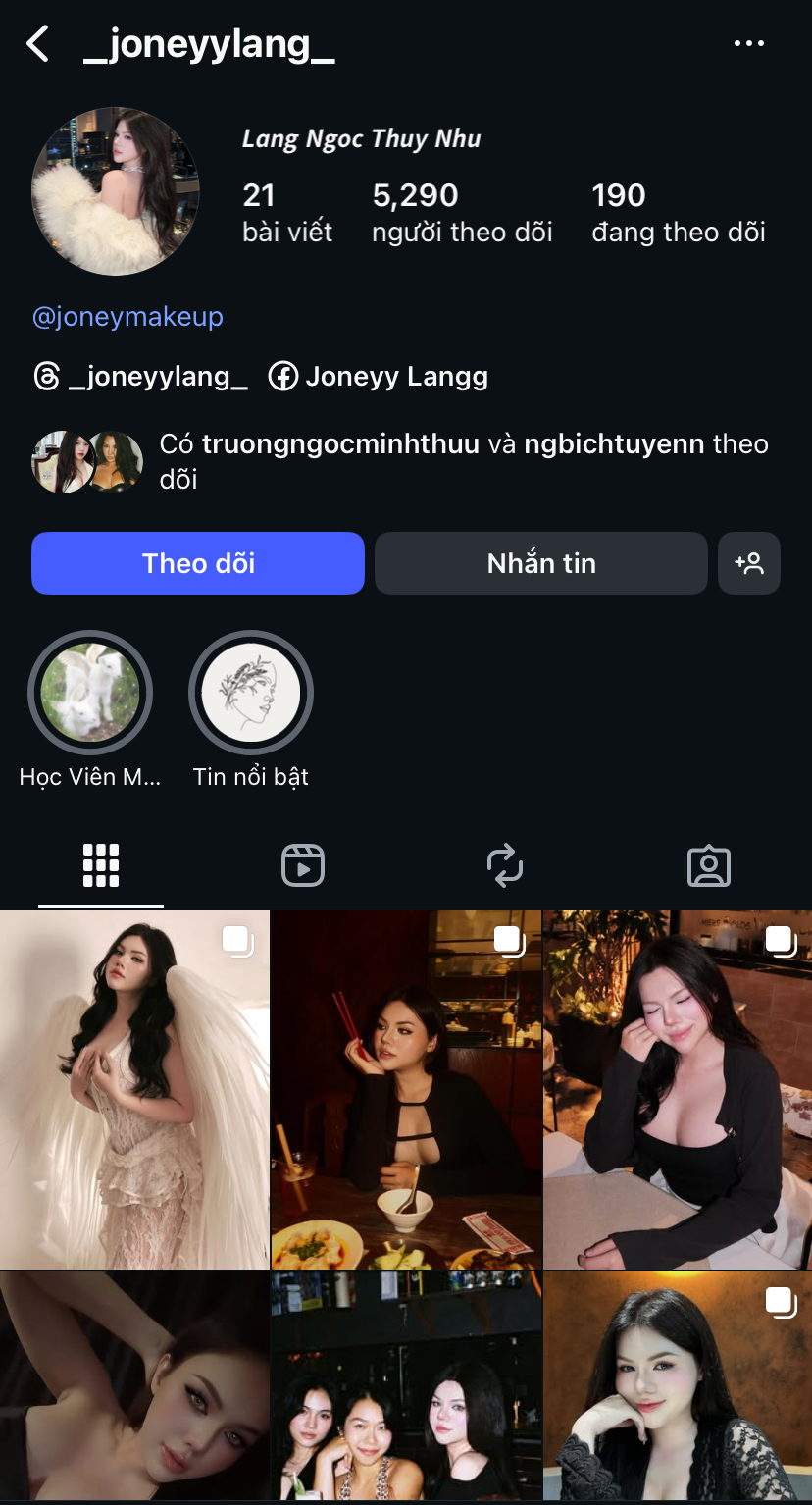Open the Threads profile _joneyylang_
Image resolution: width=812 pixels, height=1505 pixels.
(140, 377)
